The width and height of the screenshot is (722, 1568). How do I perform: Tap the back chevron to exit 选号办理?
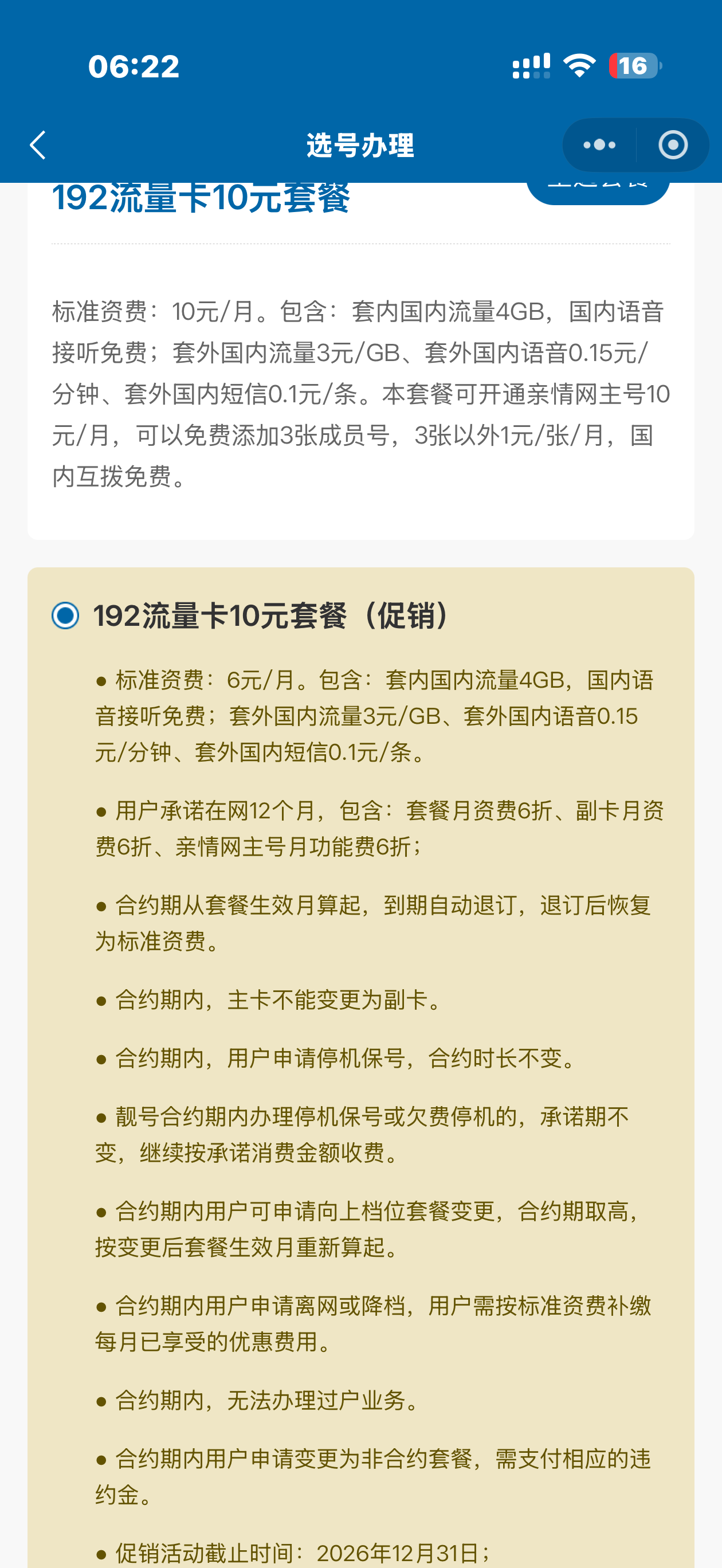coord(38,144)
